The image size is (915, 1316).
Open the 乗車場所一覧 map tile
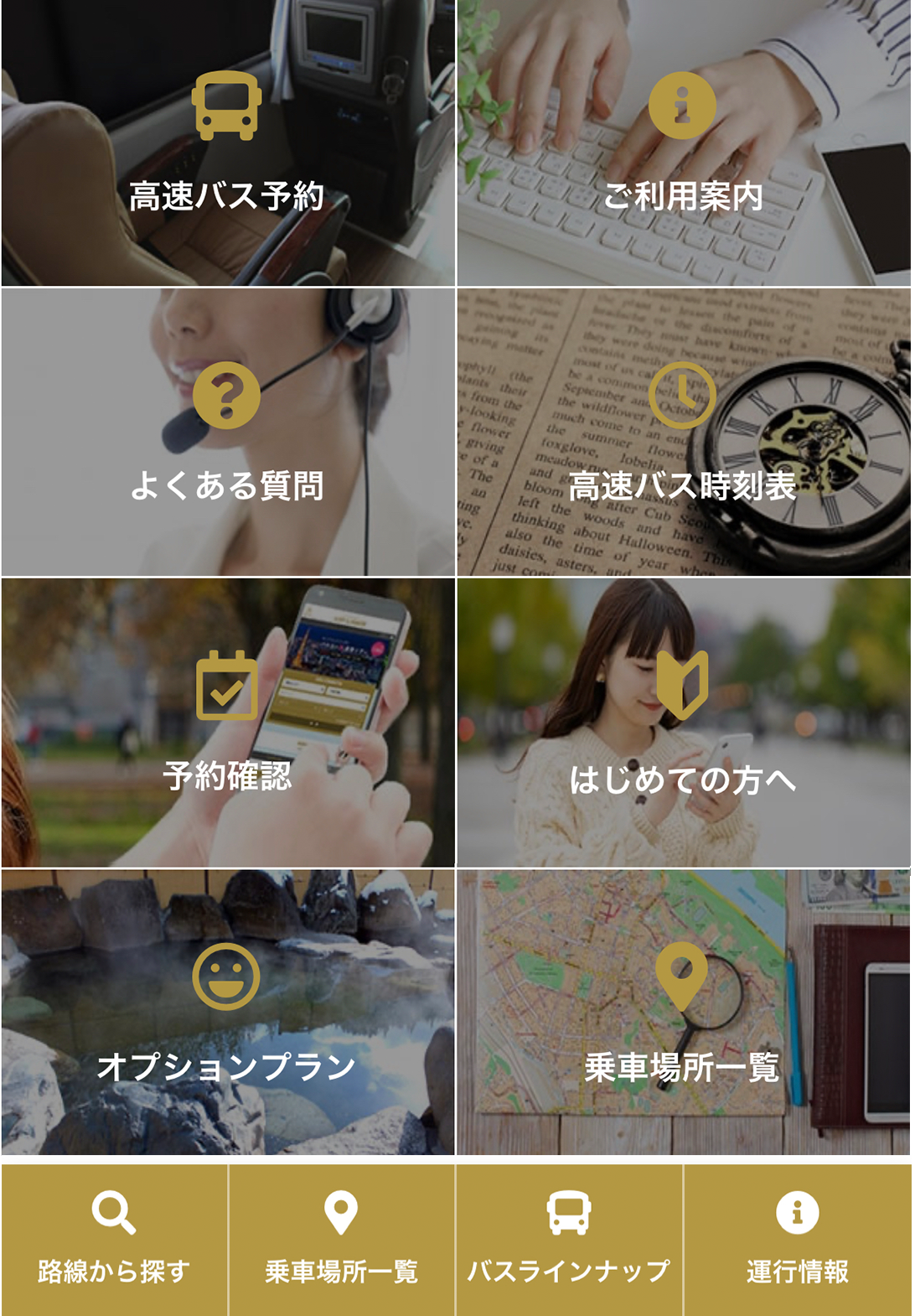(x=683, y=1013)
